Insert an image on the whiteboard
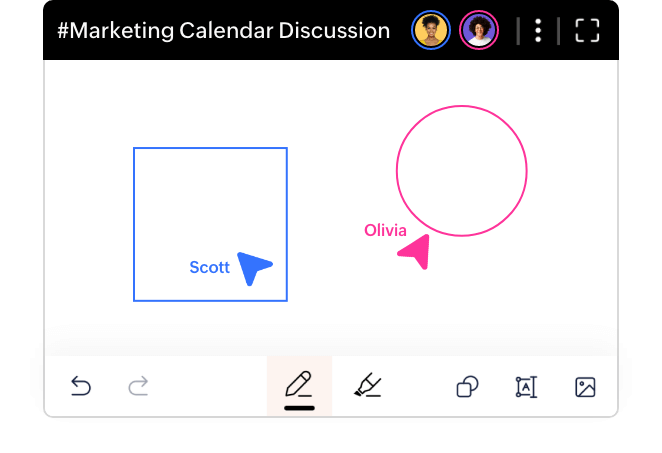Image resolution: width=662 pixels, height=453 pixels. tap(585, 387)
